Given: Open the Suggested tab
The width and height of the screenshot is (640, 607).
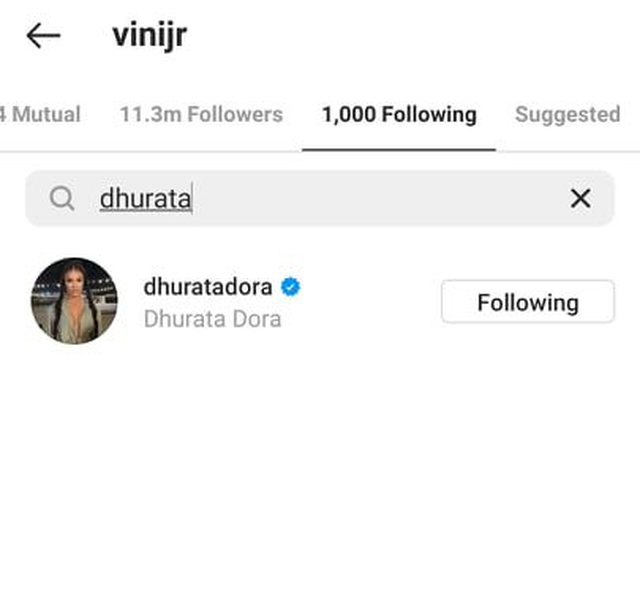Looking at the screenshot, I should tap(567, 115).
